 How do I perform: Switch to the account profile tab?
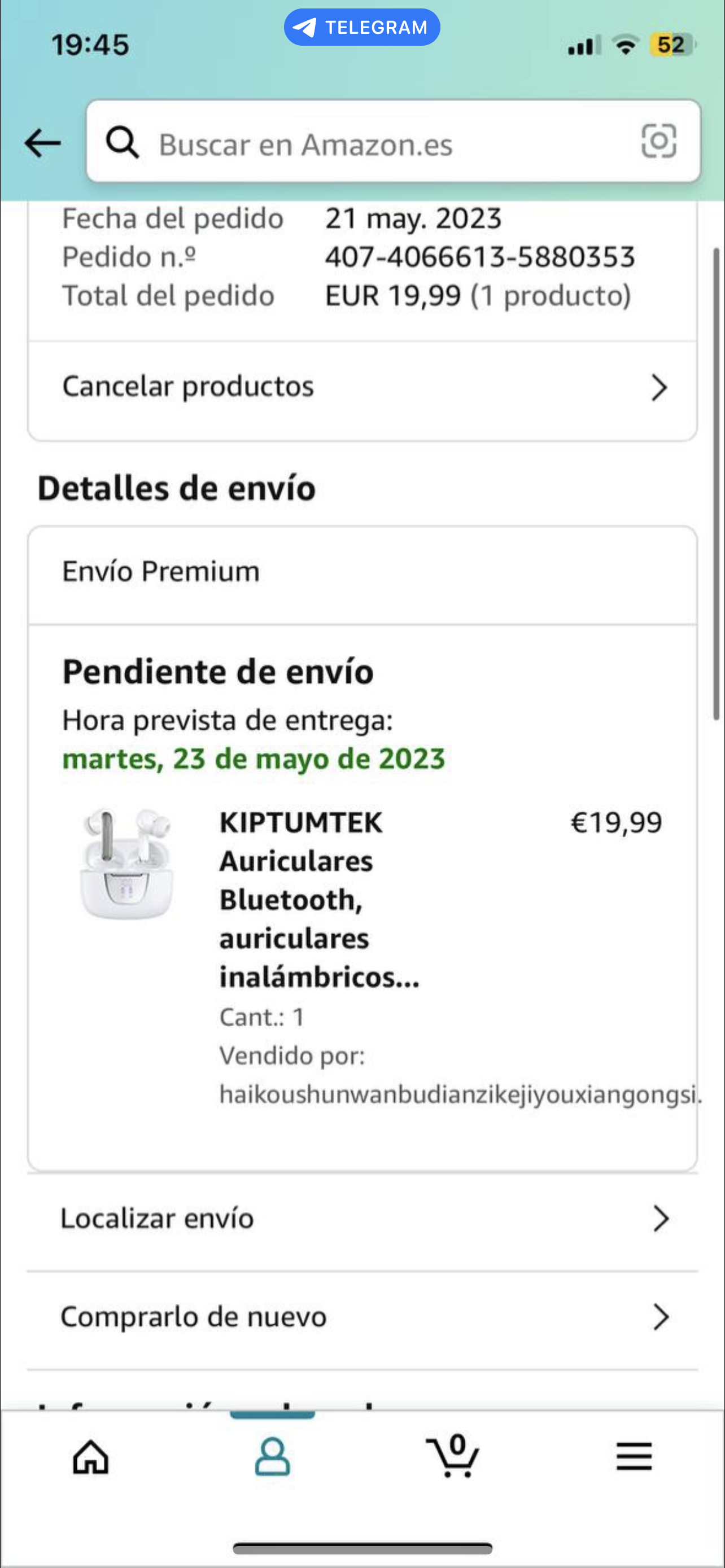272,1457
